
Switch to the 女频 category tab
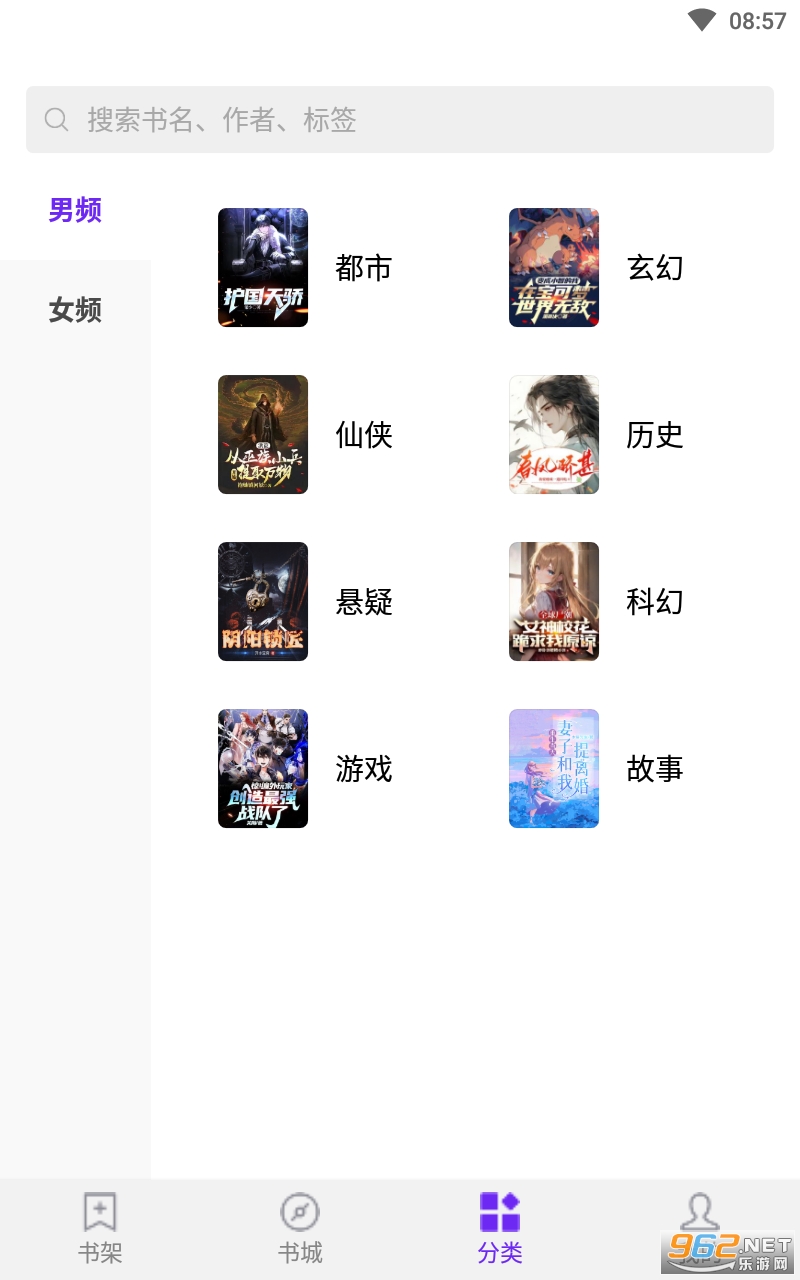(75, 310)
